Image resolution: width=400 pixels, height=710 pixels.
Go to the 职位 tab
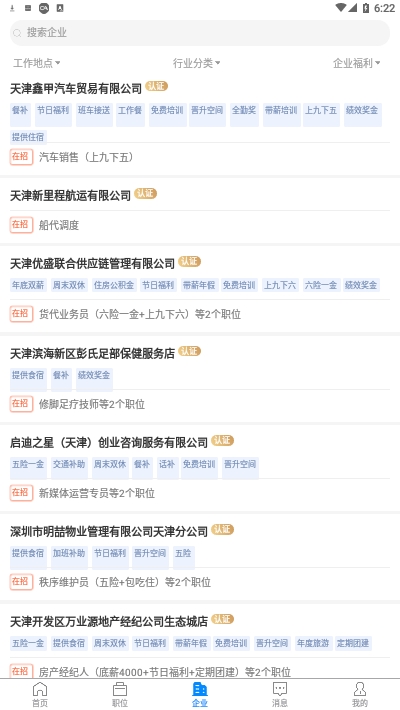tap(120, 695)
